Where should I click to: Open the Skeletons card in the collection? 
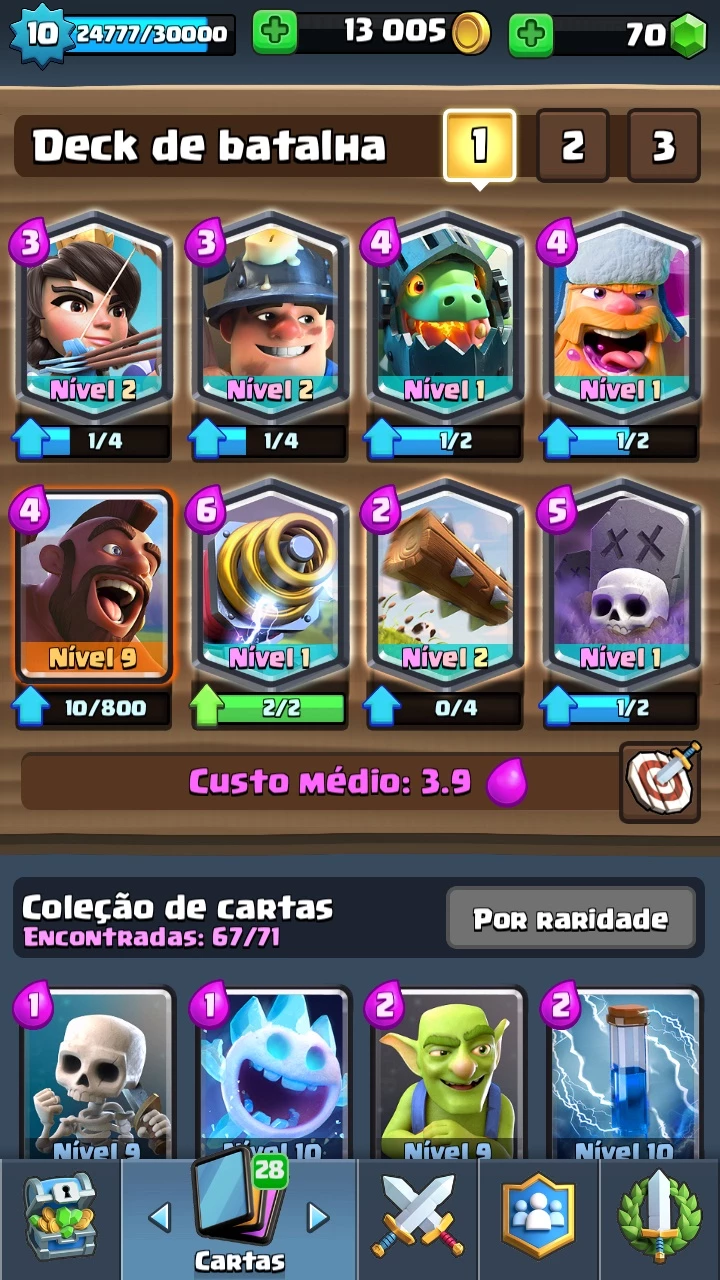pyautogui.click(x=95, y=1072)
